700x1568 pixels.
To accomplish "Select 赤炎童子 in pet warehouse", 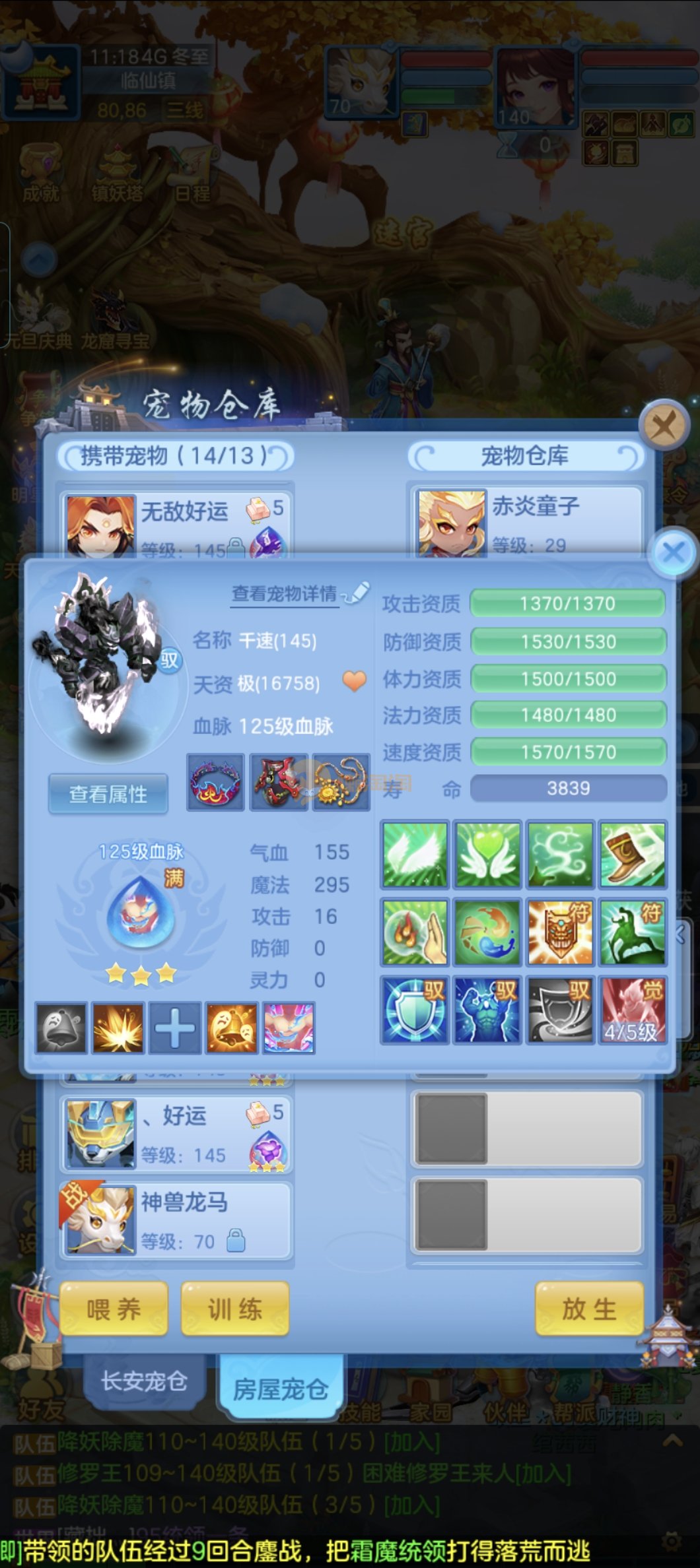I will pyautogui.click(x=526, y=523).
